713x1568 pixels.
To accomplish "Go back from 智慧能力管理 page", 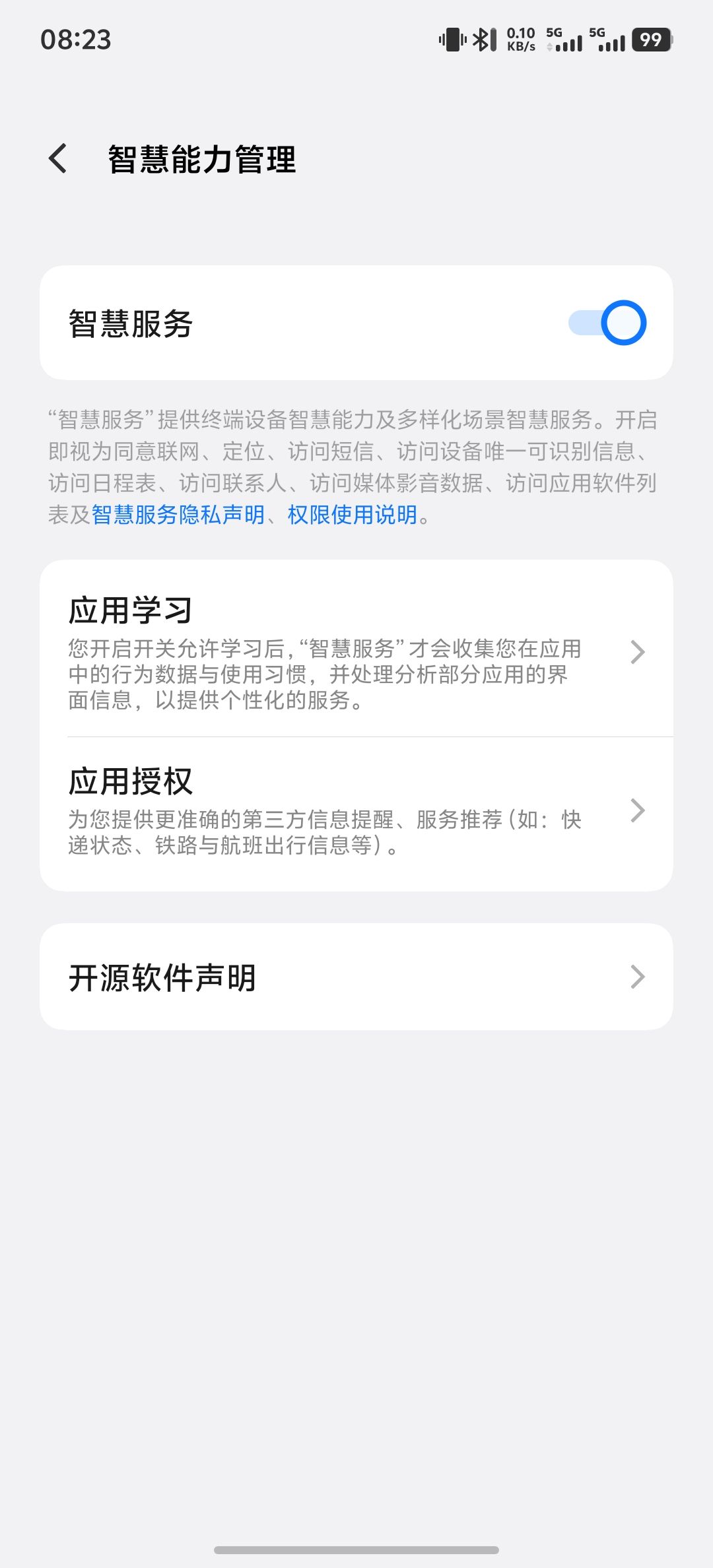I will tap(58, 159).
